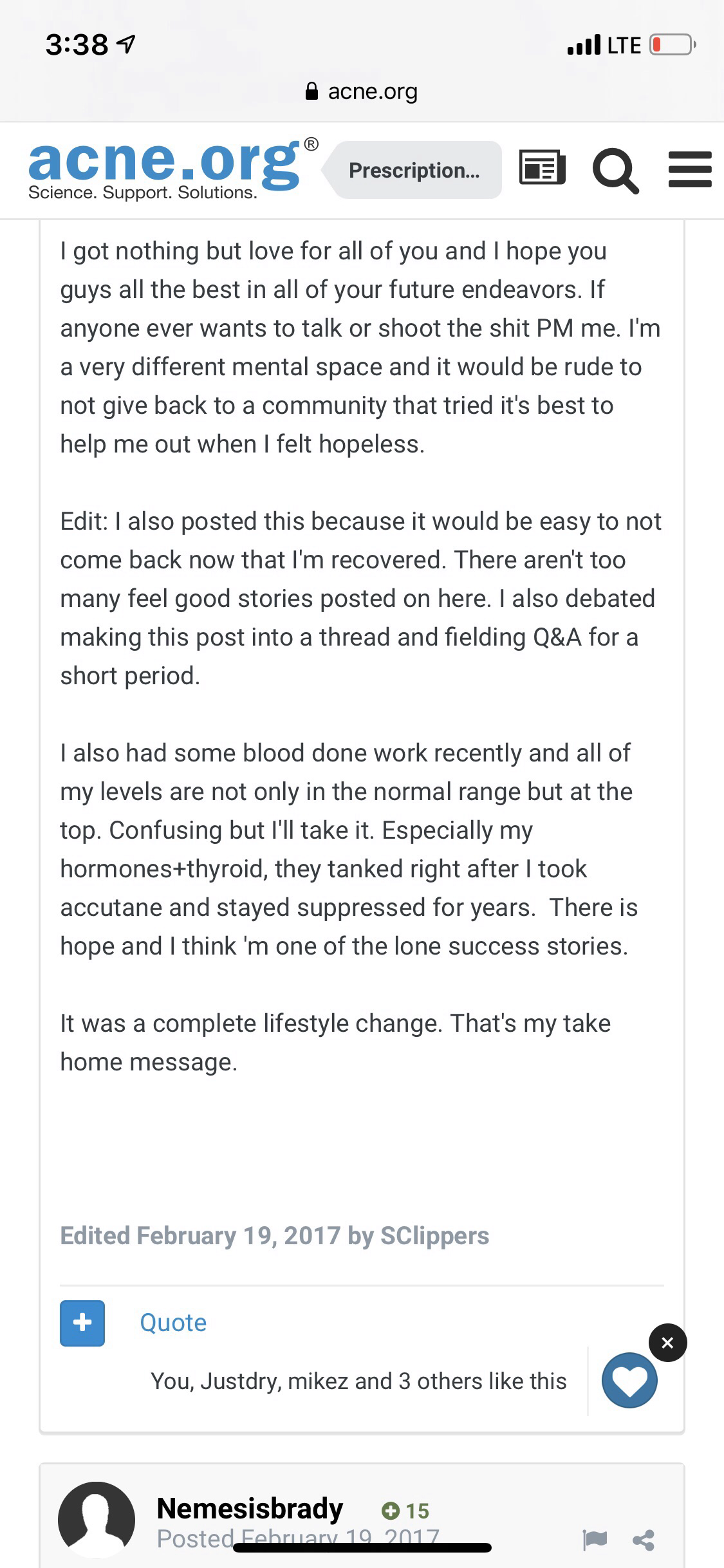
Task: Remove reaction with the black X
Action: (x=668, y=1343)
